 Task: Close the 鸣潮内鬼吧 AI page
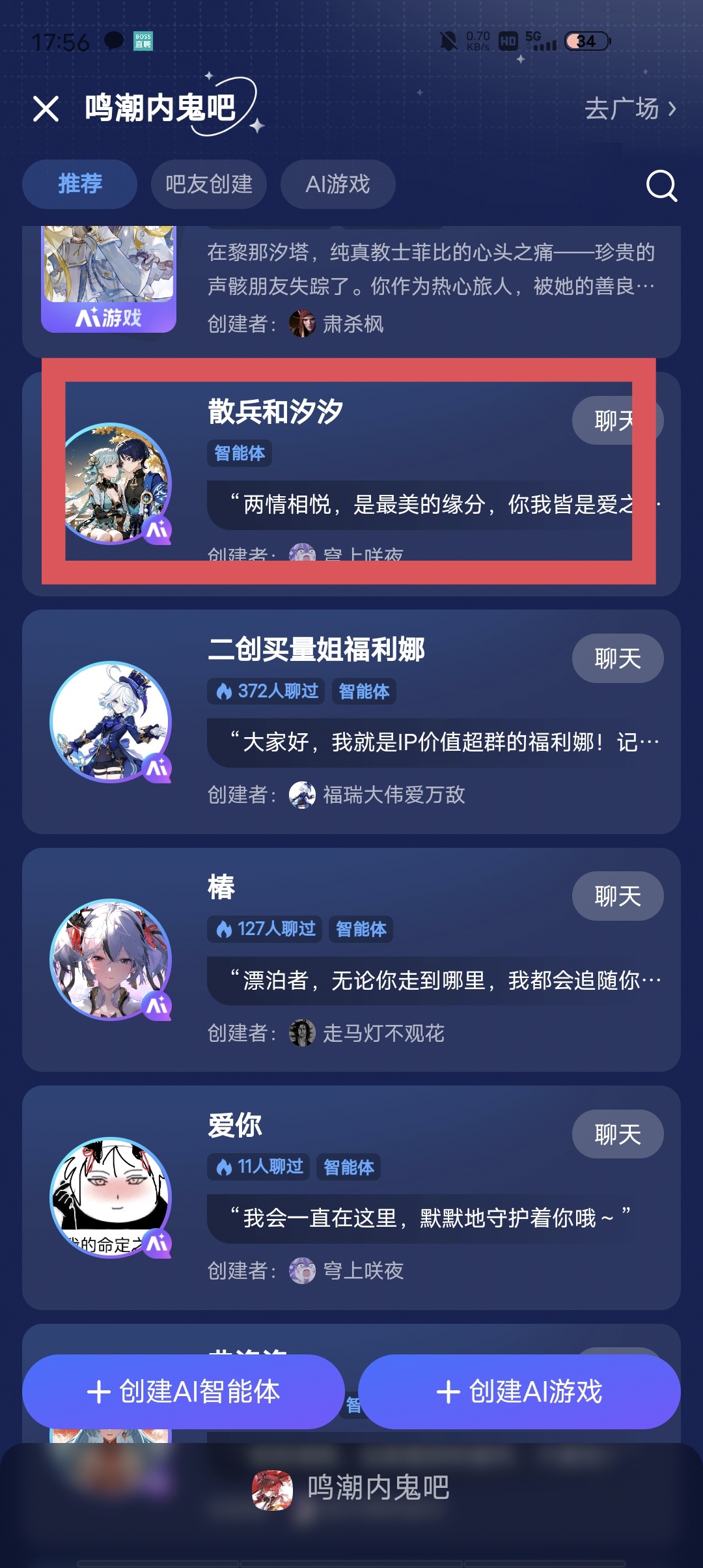pos(46,109)
